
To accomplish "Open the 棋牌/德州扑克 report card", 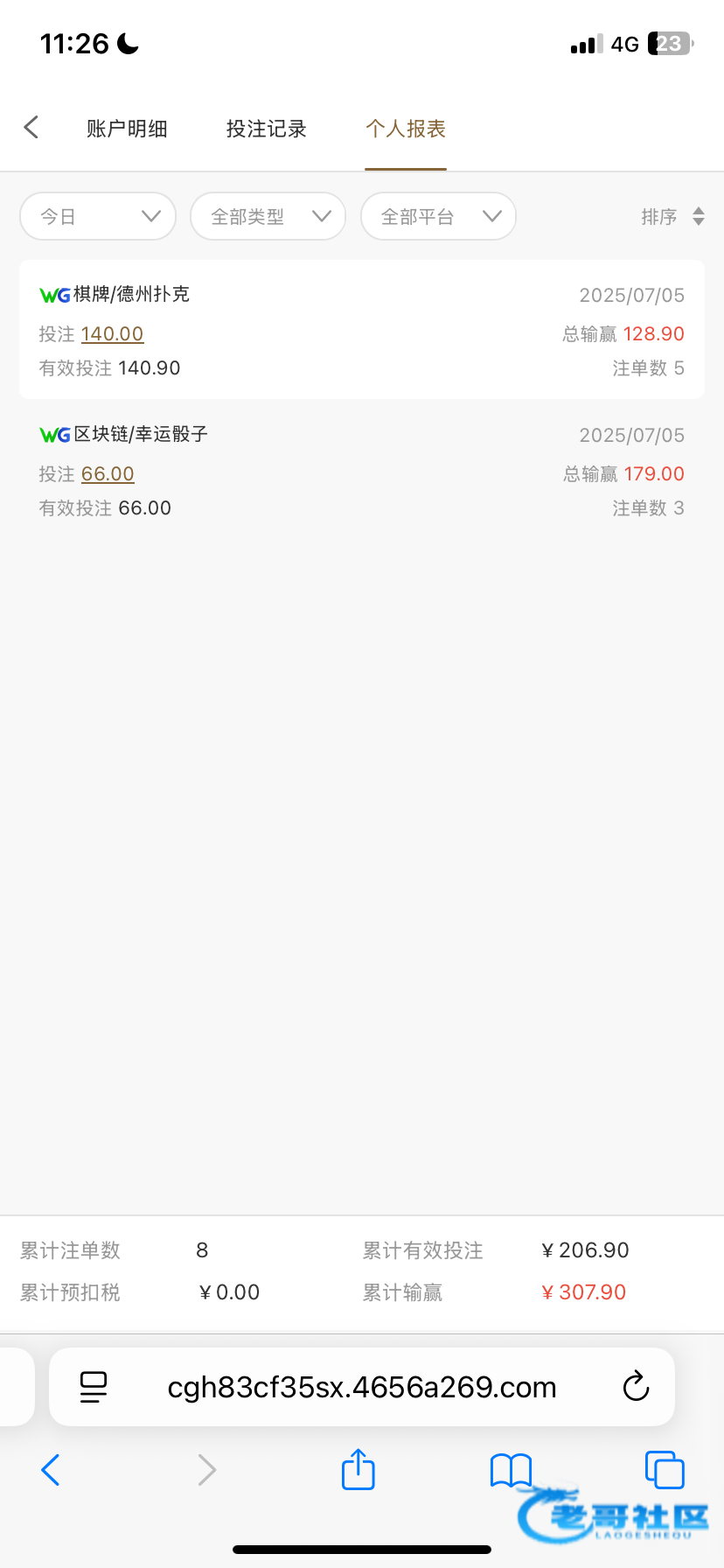I will 362,329.
